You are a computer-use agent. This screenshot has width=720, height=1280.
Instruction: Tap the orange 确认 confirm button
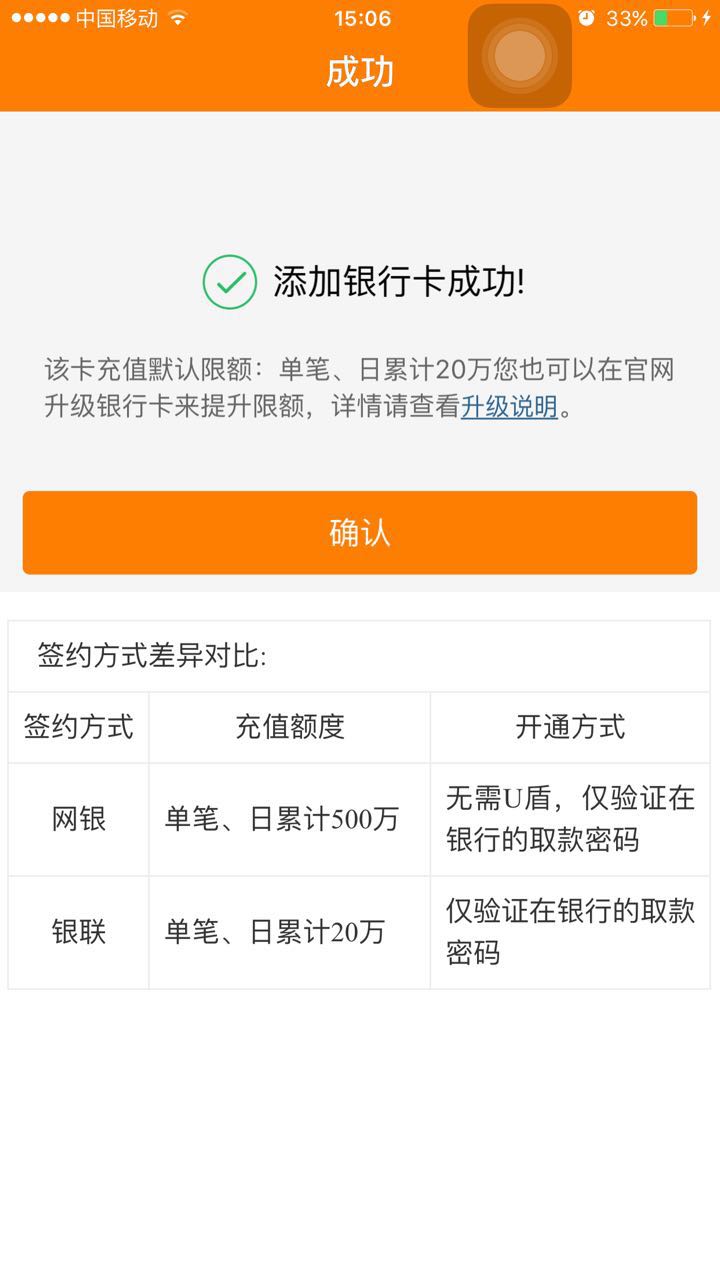tap(360, 533)
